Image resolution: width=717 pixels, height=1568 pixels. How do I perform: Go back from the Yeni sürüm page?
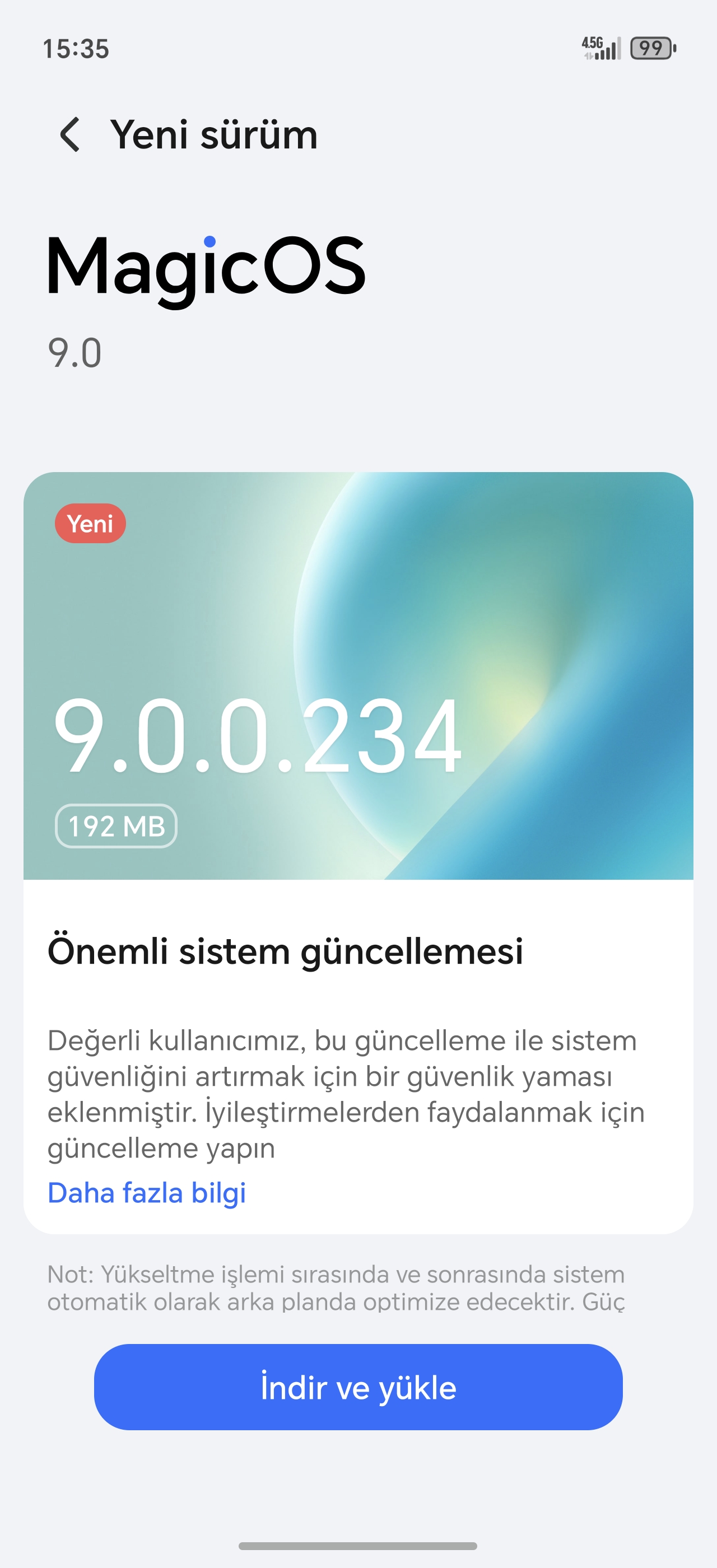coord(70,134)
